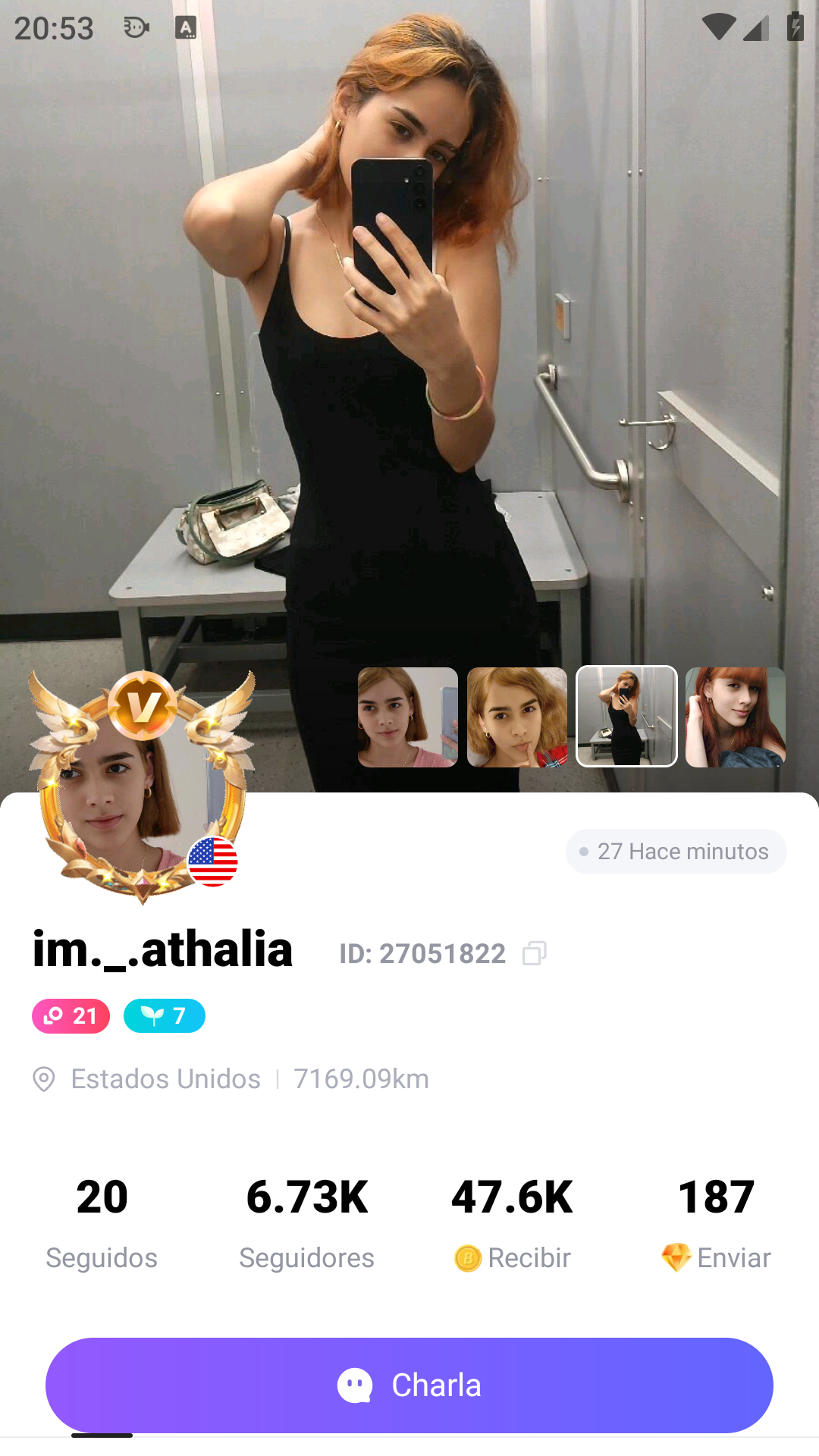Start a chat with the Charla button

click(409, 1385)
